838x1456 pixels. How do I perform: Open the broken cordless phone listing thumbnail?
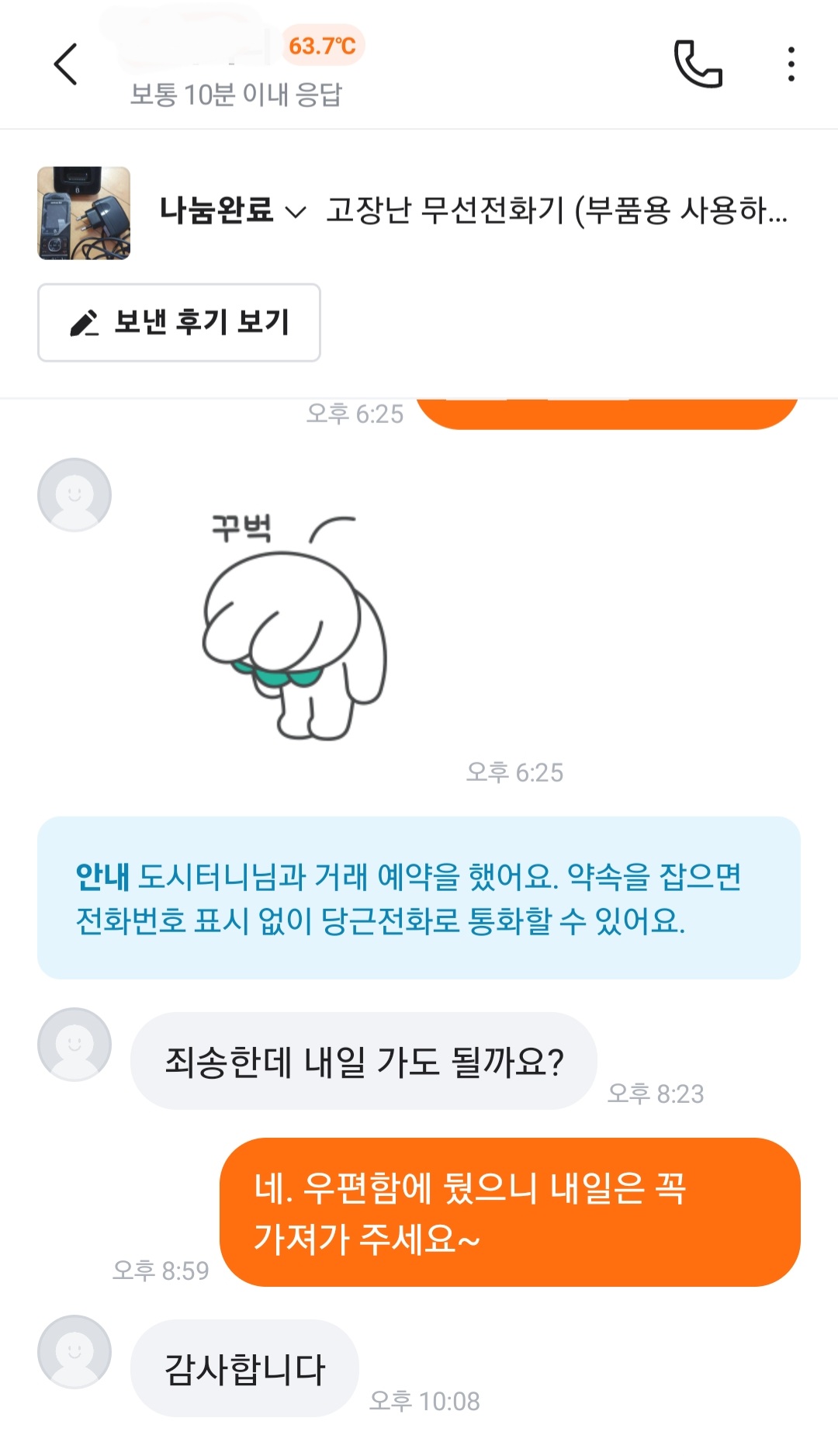(x=84, y=213)
